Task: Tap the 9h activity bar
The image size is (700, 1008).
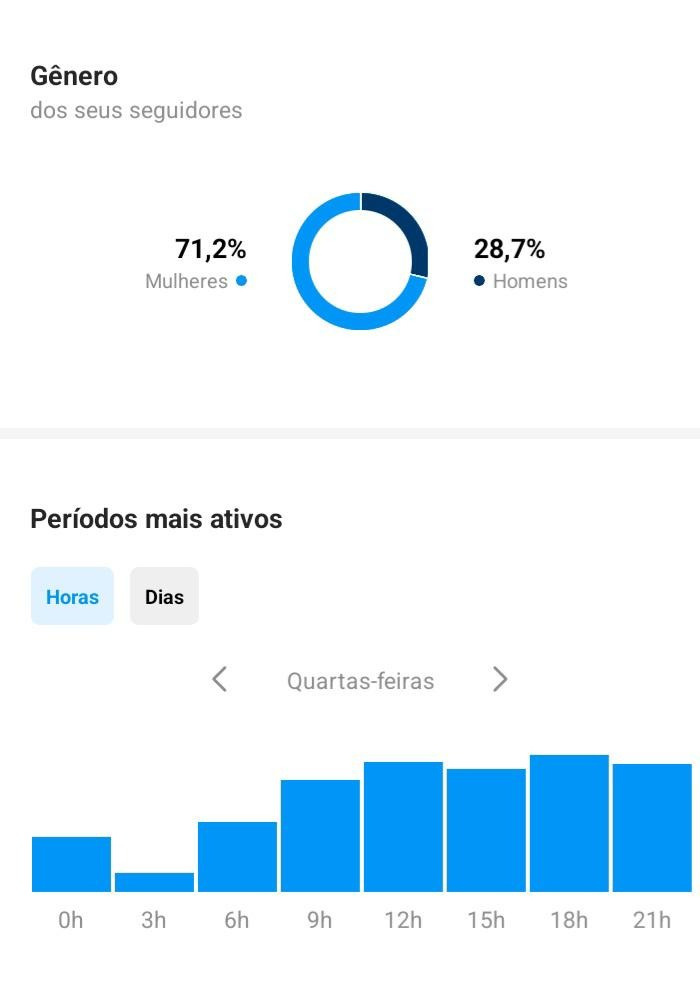Action: (x=320, y=836)
